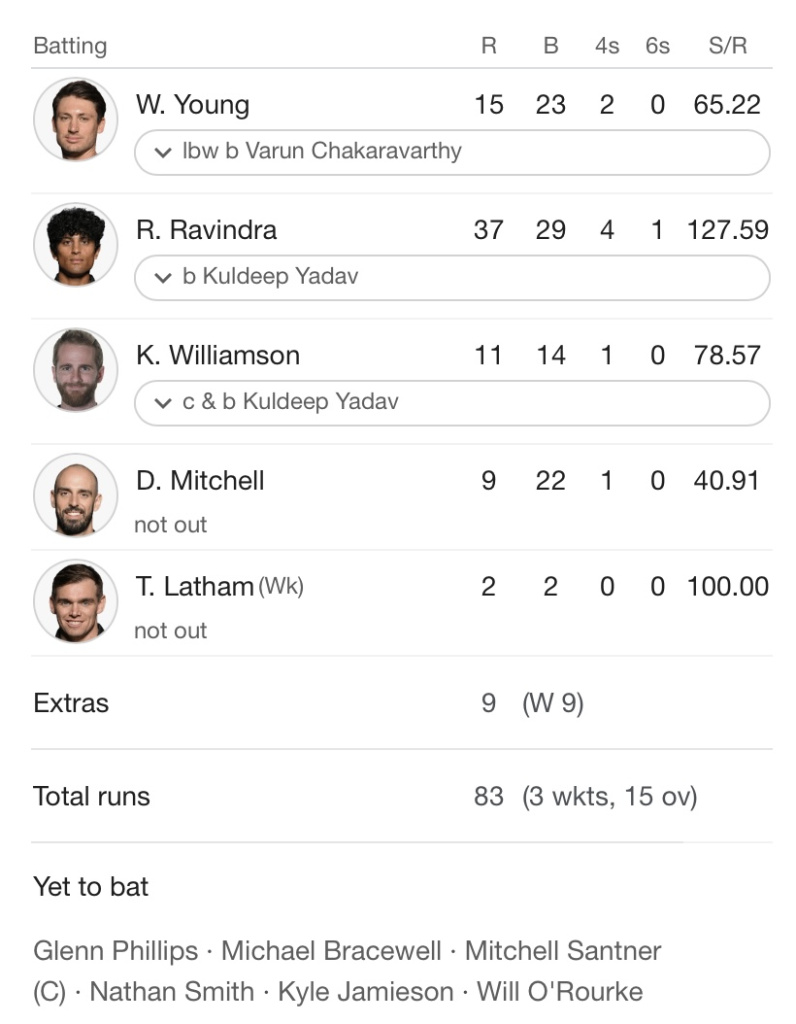Expand R. Ravindra's bowled by Kuldeep details
Image resolution: width=796 pixels, height=1024 pixels.
(450, 277)
